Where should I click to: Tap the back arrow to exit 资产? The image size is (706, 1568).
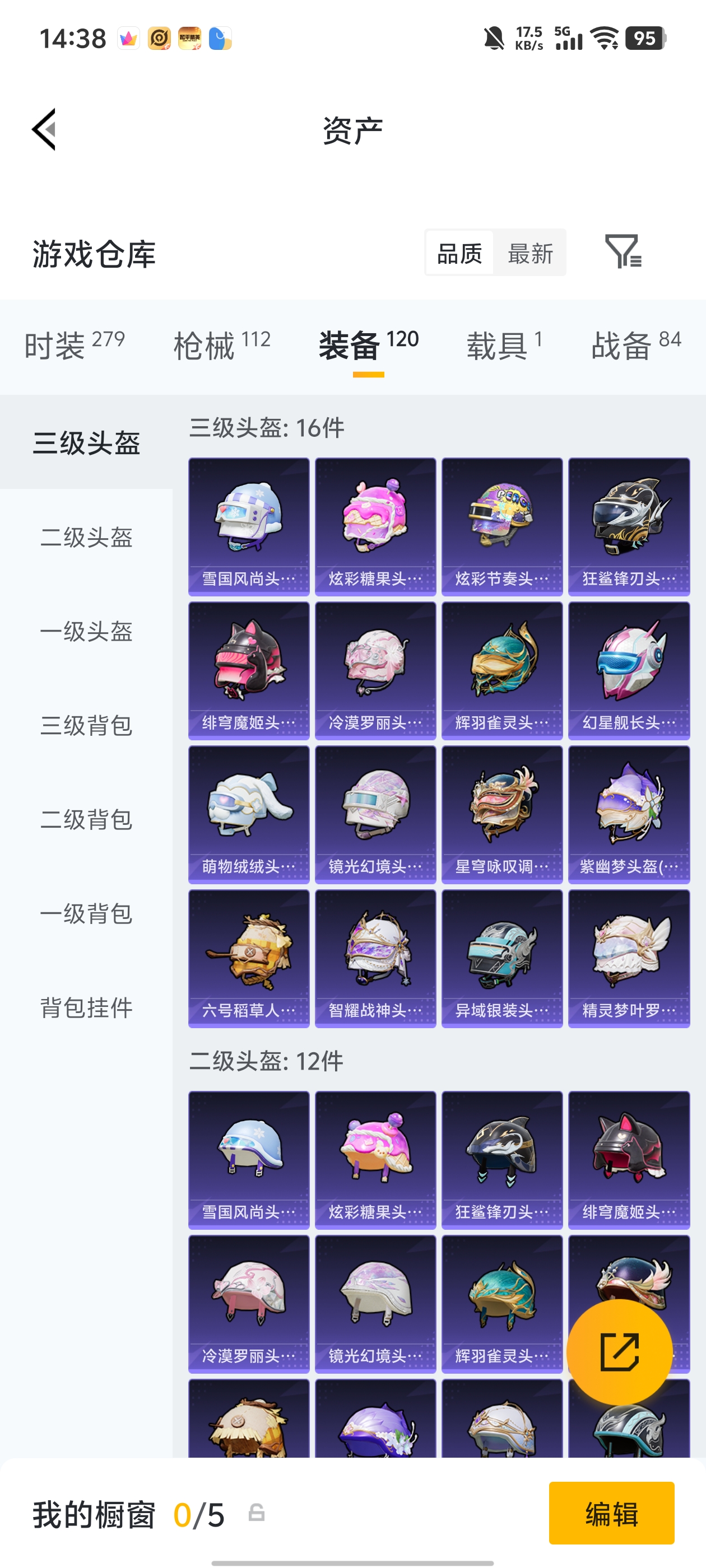point(43,130)
